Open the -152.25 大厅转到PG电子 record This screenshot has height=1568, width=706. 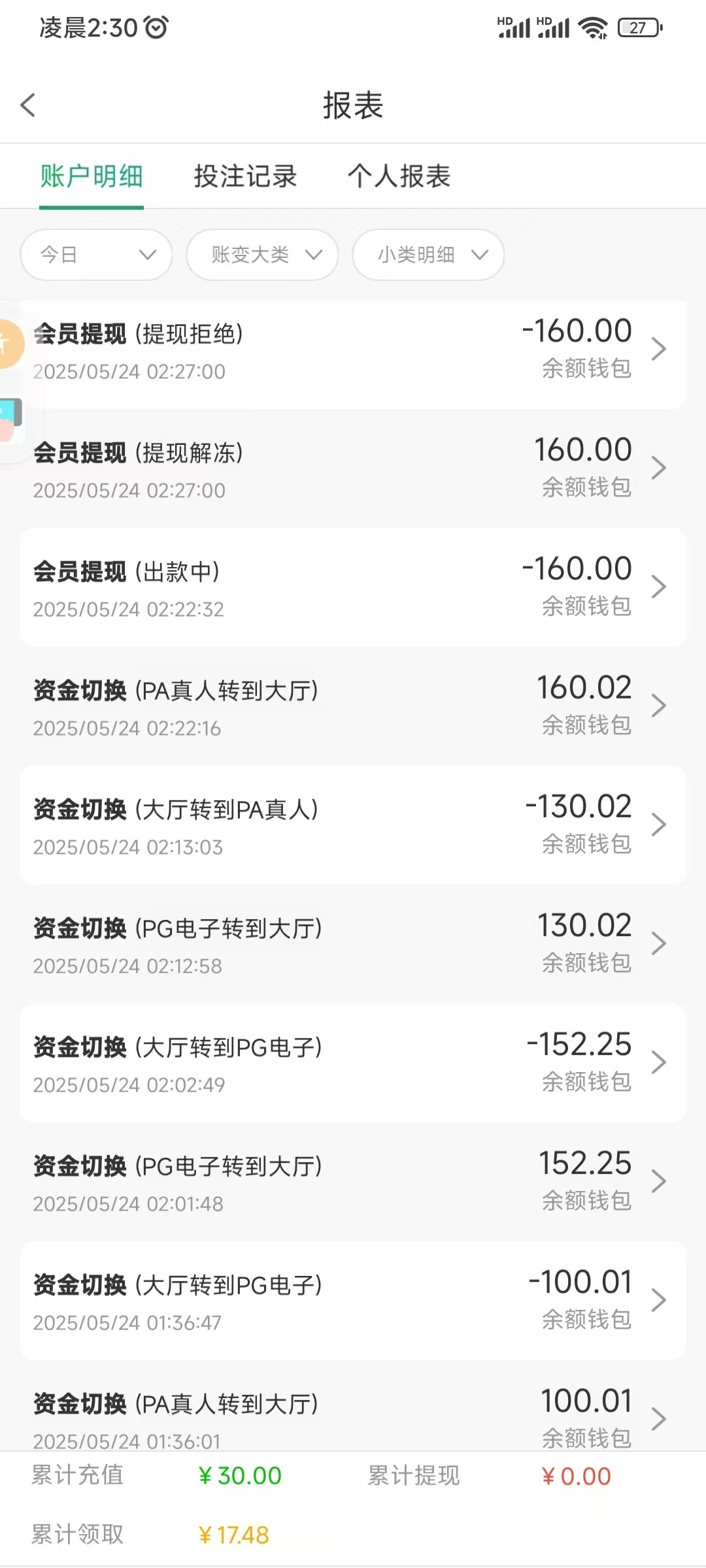coord(353,1064)
